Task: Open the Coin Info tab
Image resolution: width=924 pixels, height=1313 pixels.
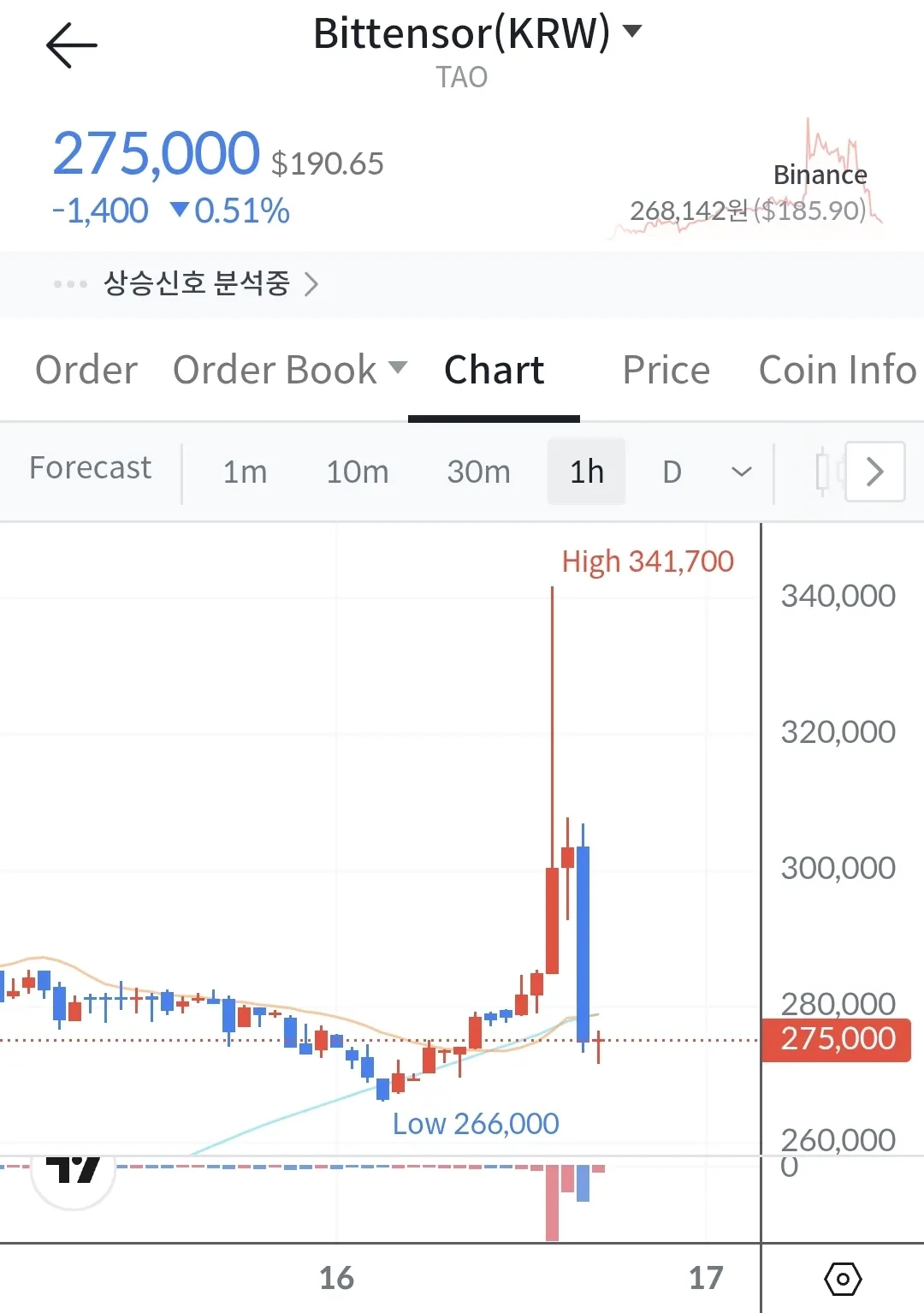Action: 837,371
